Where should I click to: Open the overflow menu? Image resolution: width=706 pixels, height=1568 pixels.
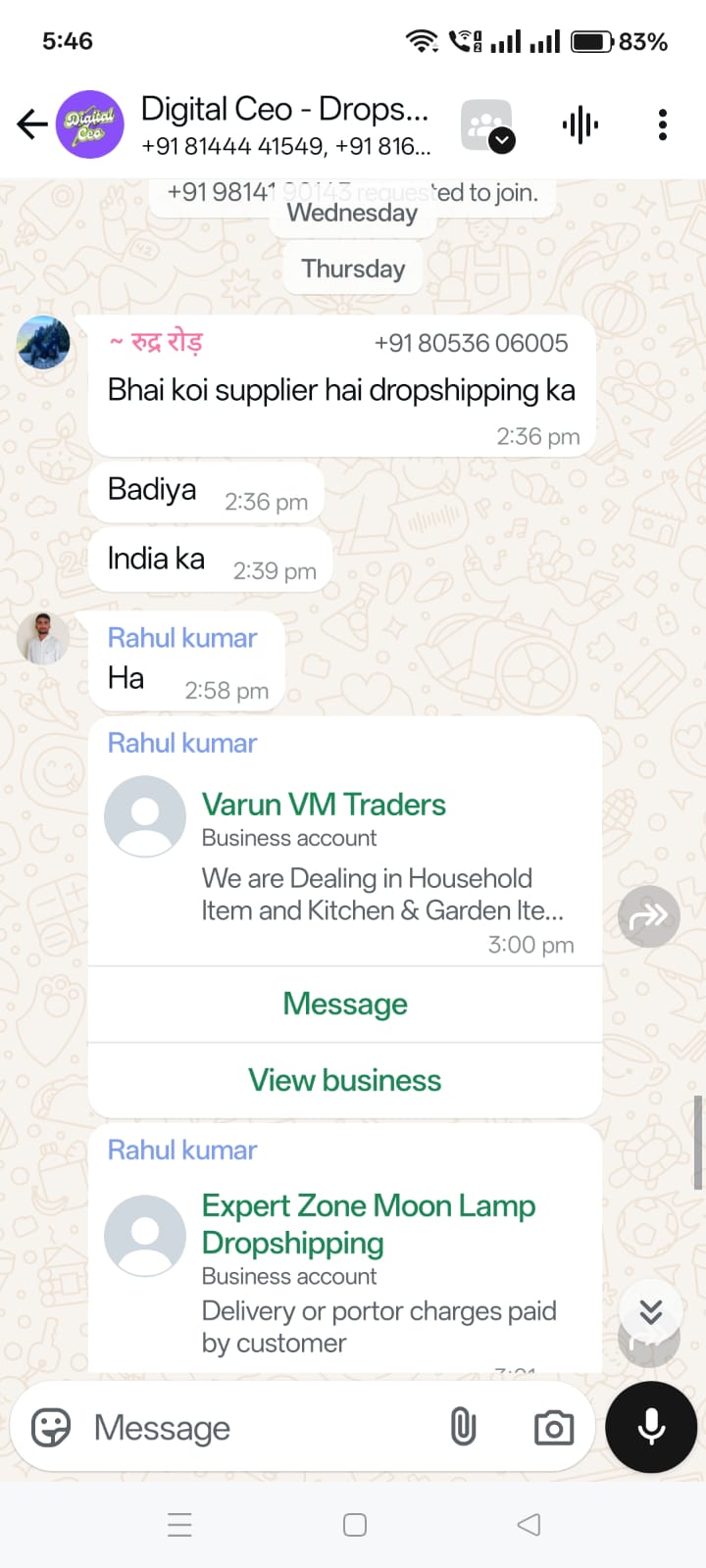coord(663,125)
